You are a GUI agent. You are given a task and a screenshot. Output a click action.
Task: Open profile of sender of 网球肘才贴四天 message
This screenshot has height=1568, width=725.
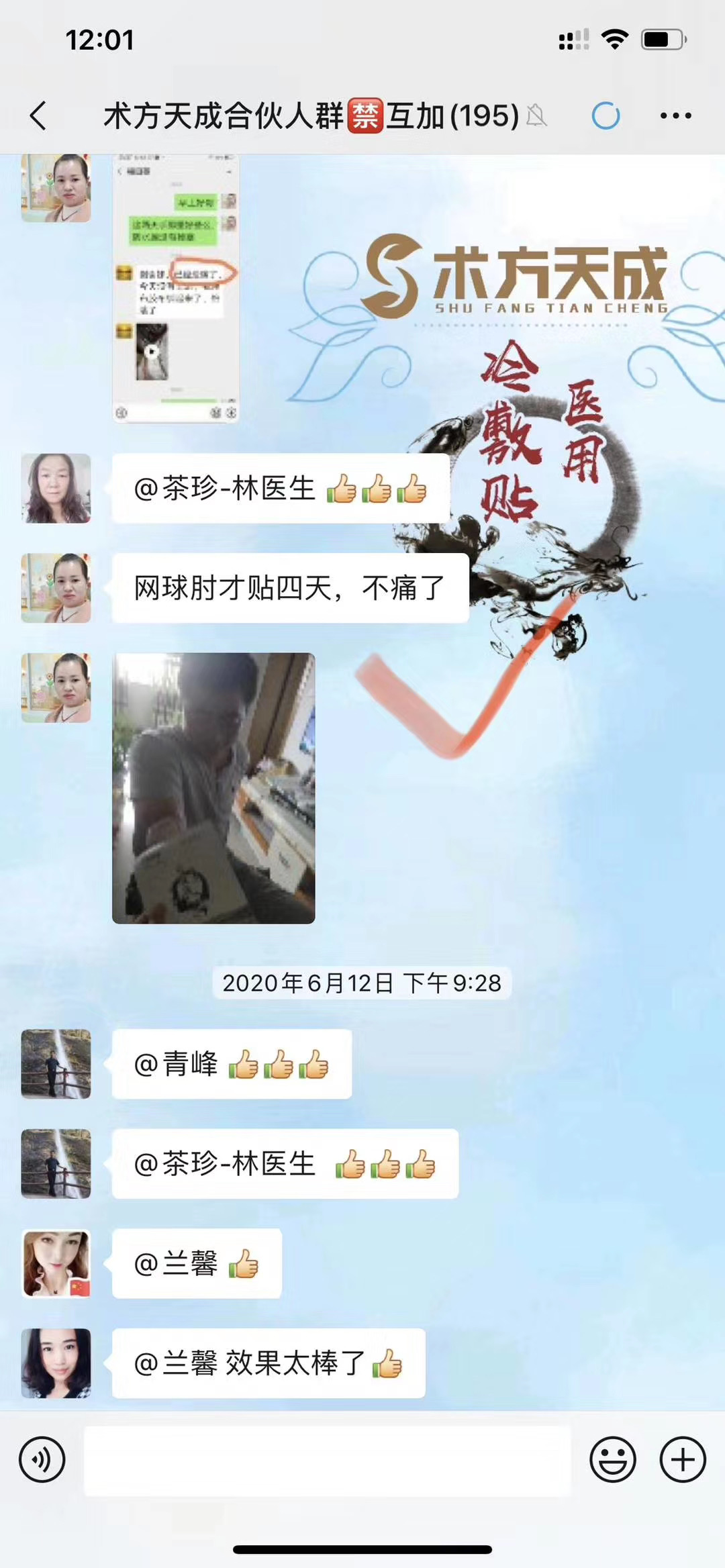(x=56, y=588)
